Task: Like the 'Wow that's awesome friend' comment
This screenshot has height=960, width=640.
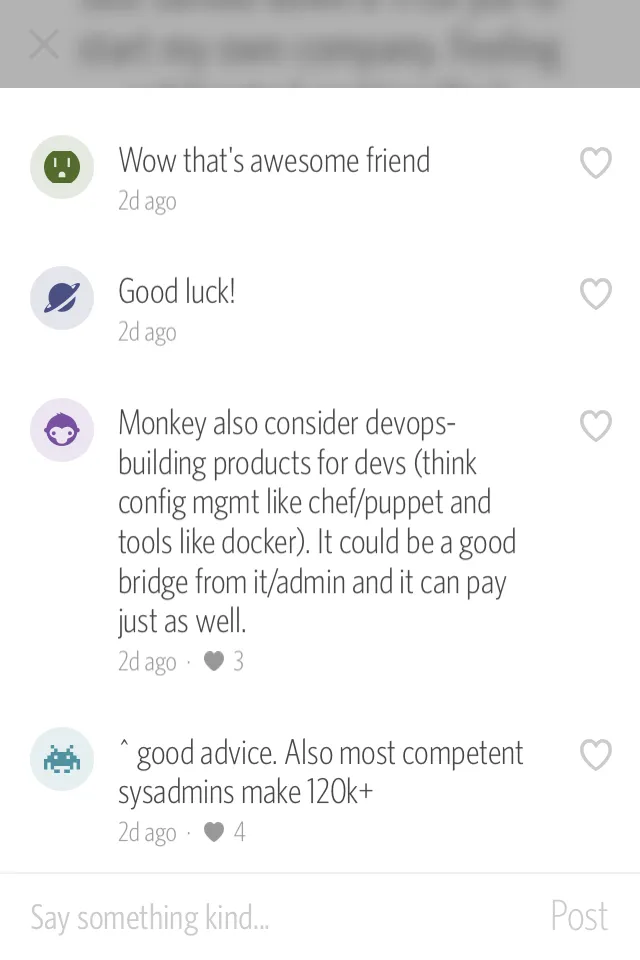Action: pyautogui.click(x=596, y=163)
